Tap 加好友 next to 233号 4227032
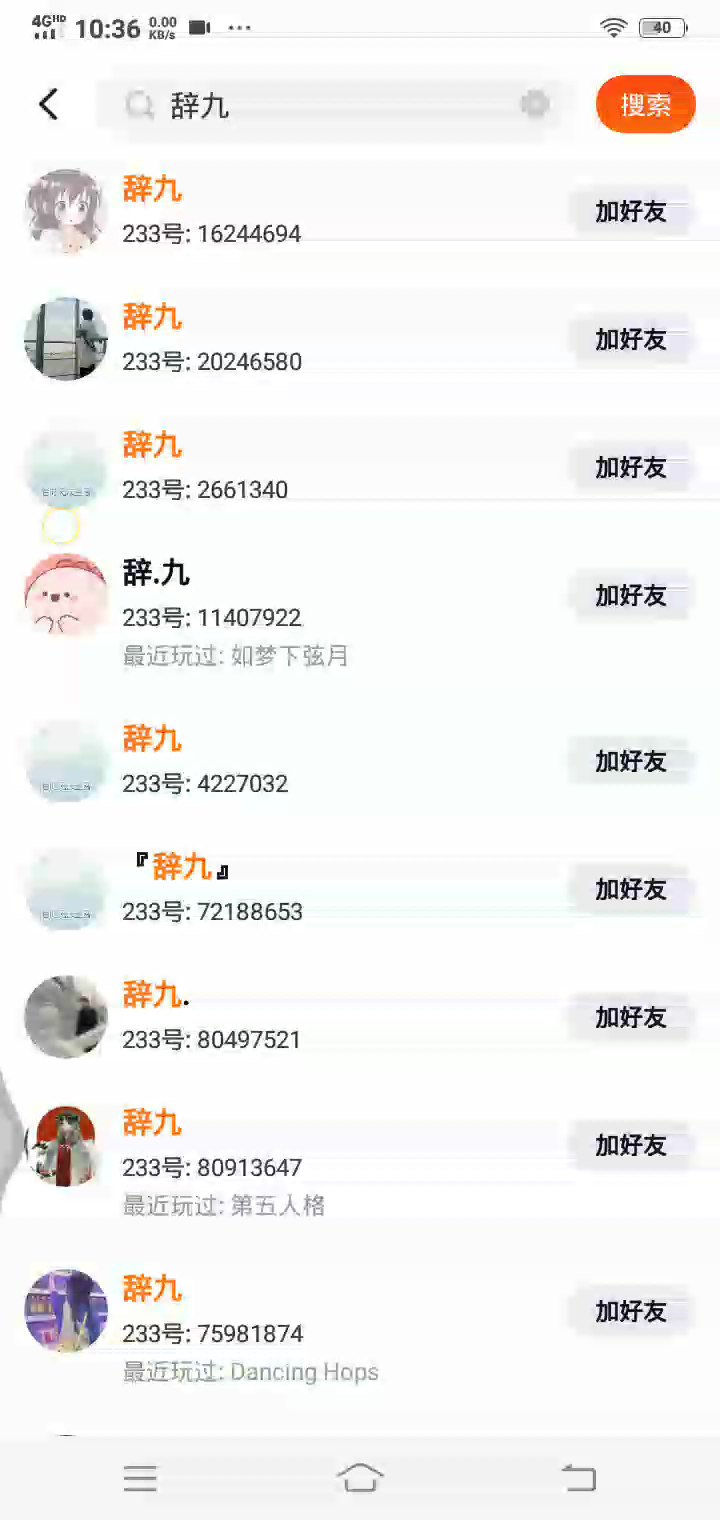The height and width of the screenshot is (1520, 720). (630, 762)
